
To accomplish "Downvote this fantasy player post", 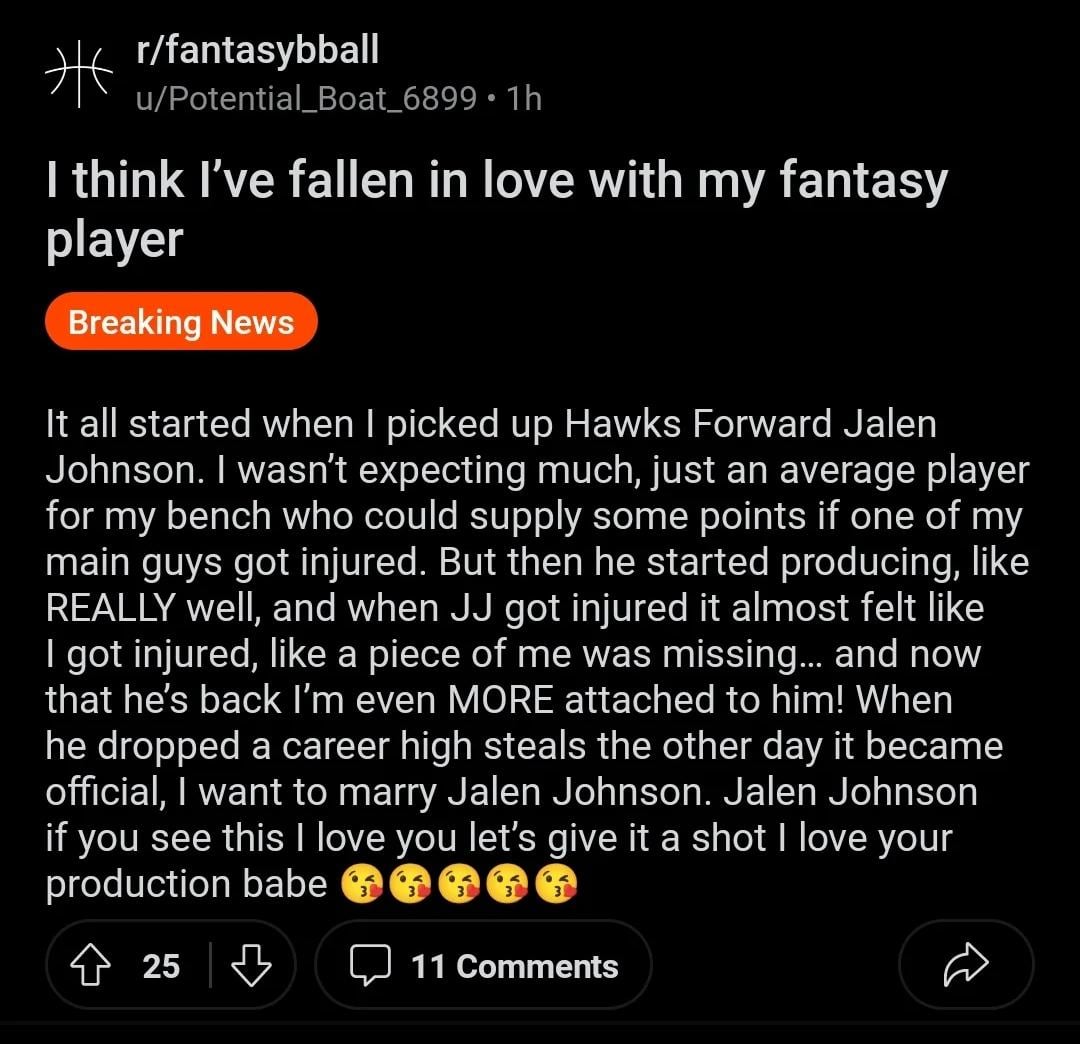I will [x=251, y=965].
